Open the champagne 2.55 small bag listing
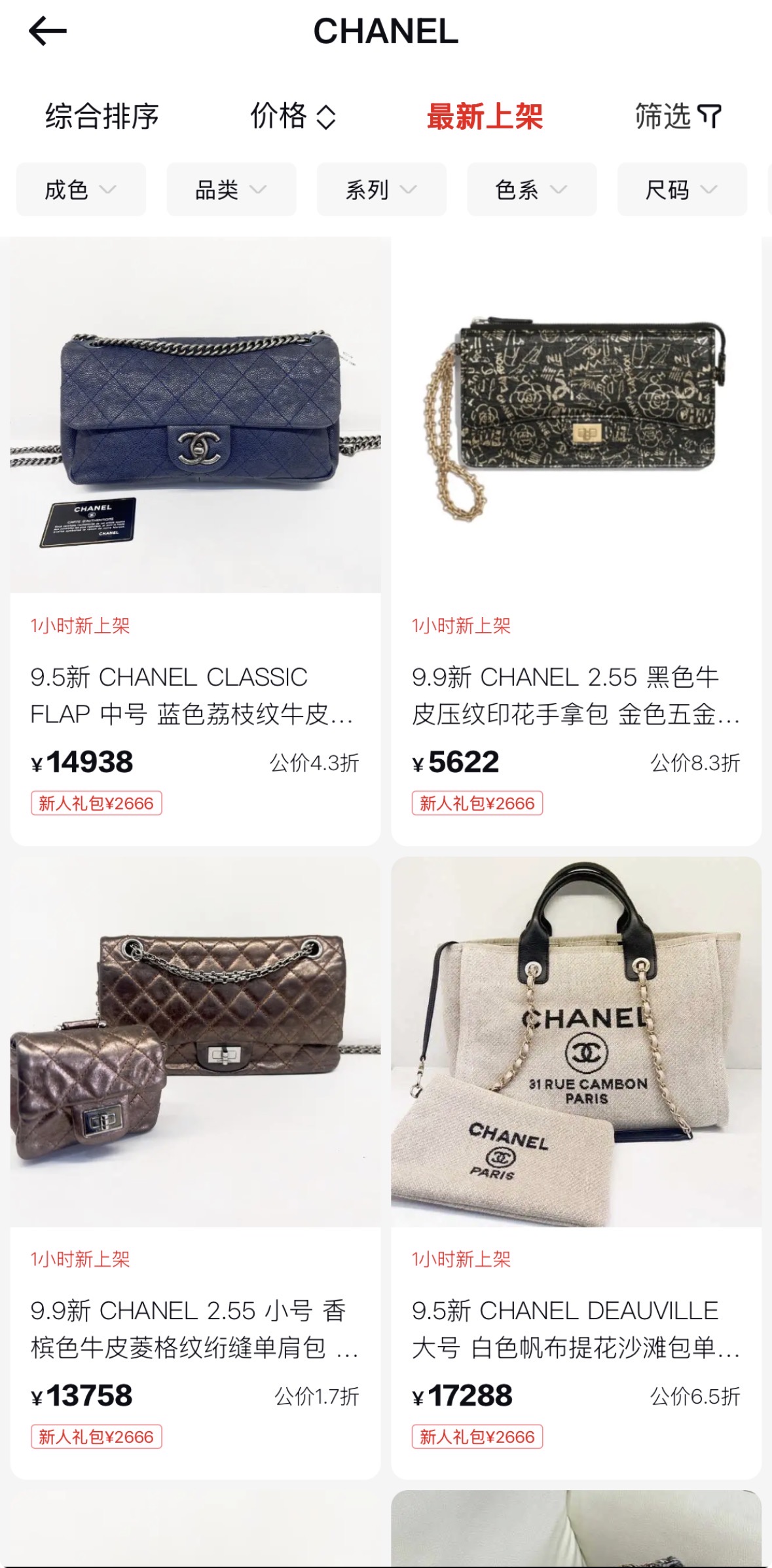This screenshot has height=1568, width=772. pyautogui.click(x=195, y=1168)
